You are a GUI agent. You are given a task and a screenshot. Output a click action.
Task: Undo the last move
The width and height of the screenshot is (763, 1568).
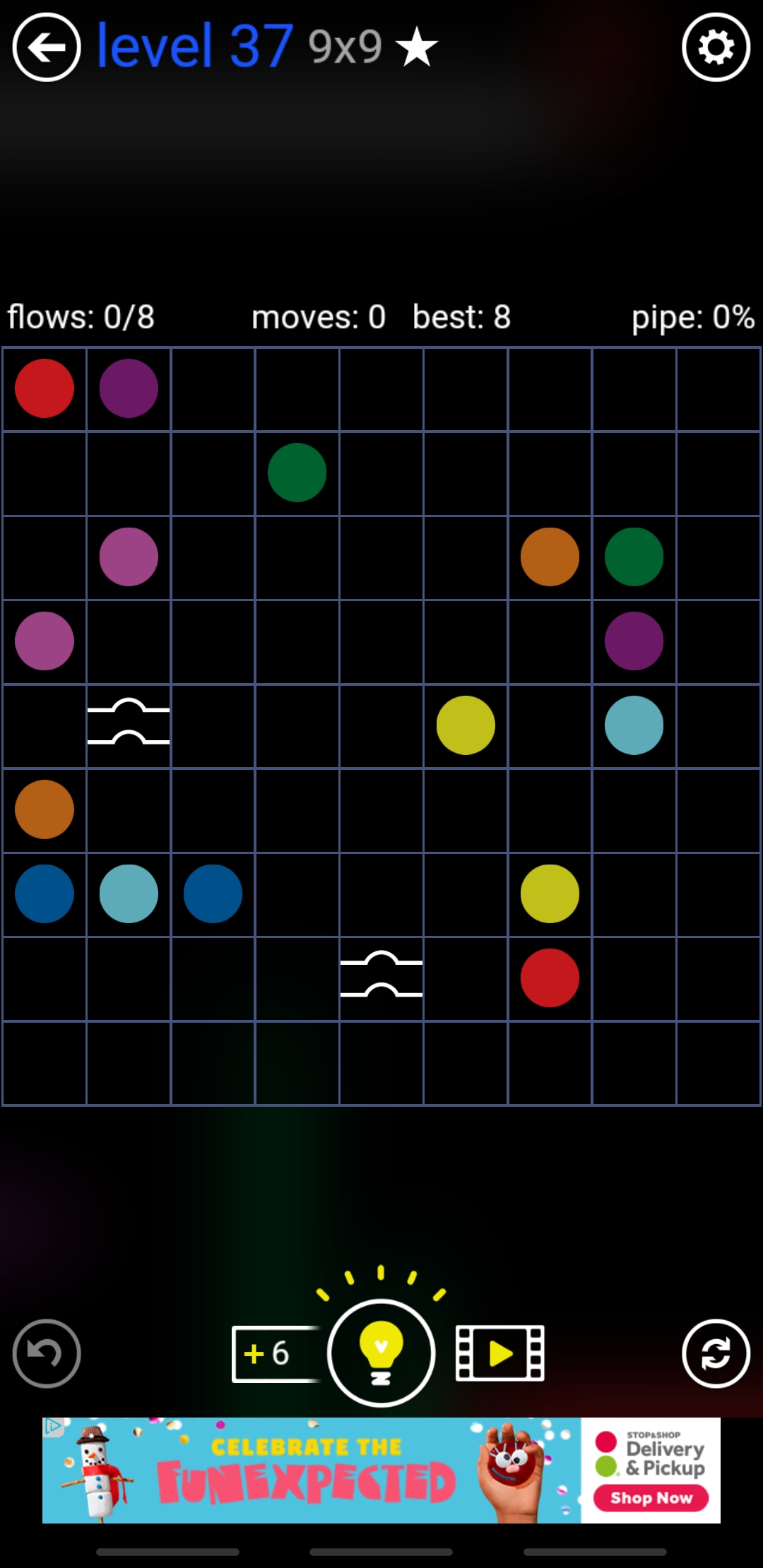click(x=47, y=1353)
